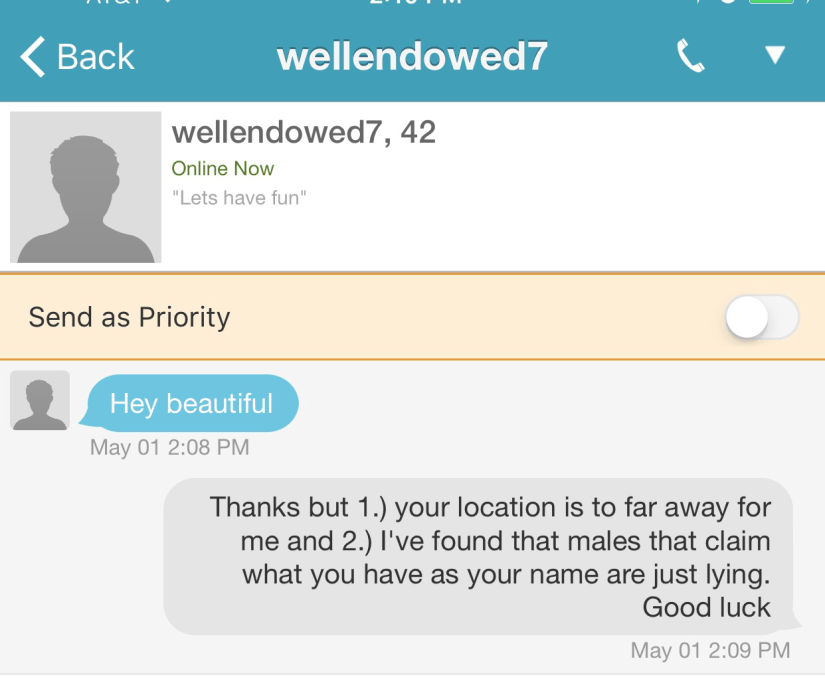825x689 pixels.
Task: Open wellendowed7's profile picture
Action: 86,187
